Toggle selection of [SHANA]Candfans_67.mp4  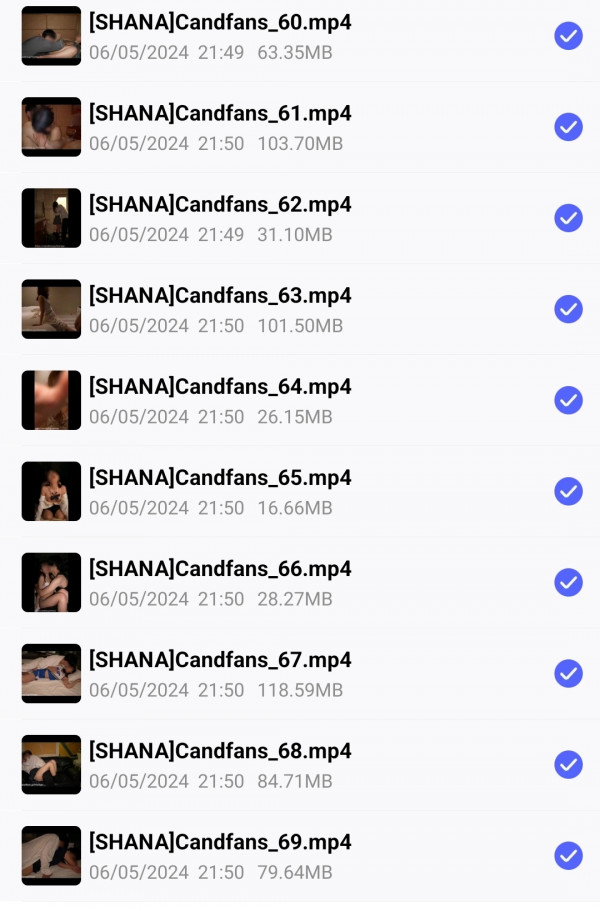[568, 673]
